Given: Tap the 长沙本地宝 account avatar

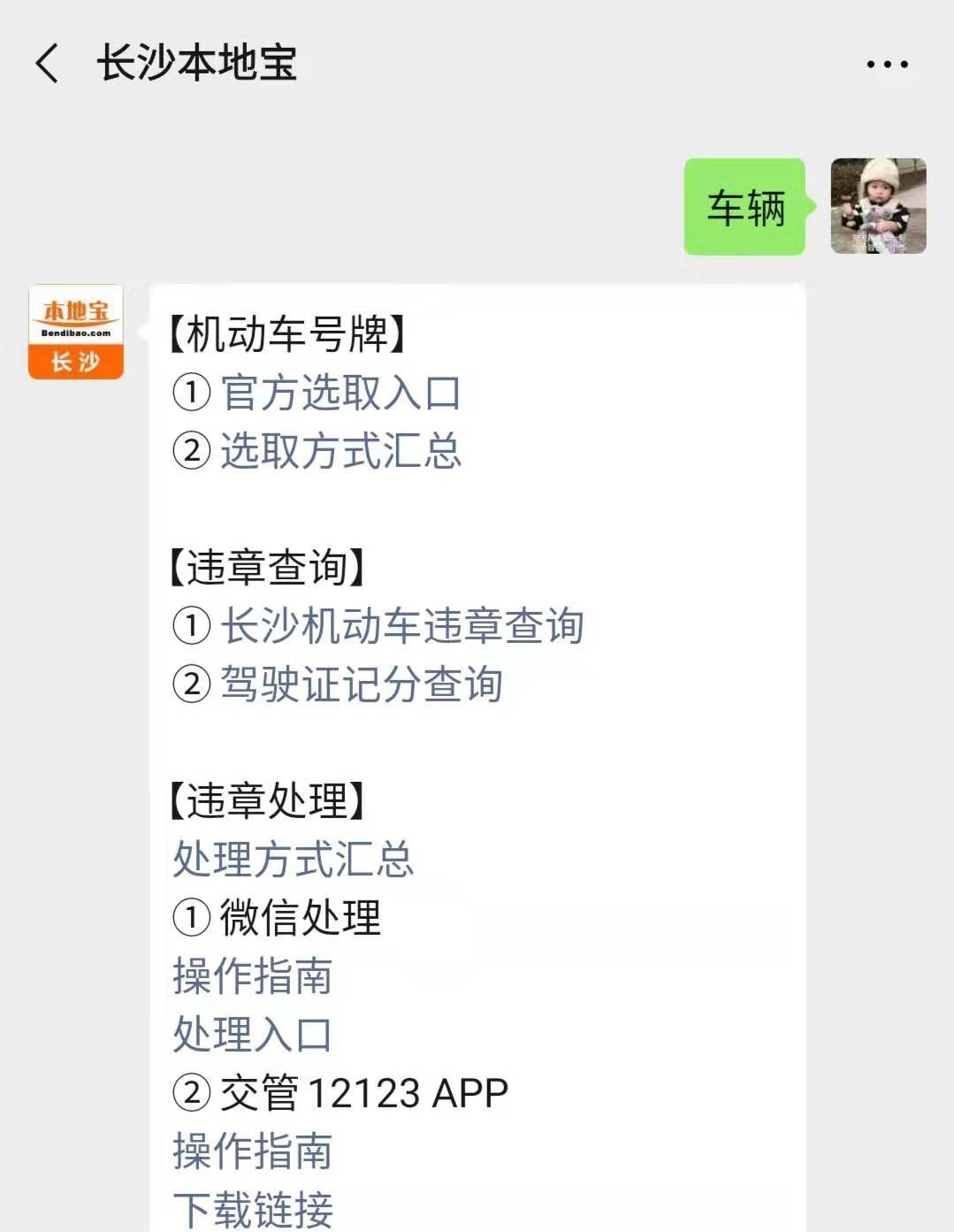Looking at the screenshot, I should (x=76, y=332).
